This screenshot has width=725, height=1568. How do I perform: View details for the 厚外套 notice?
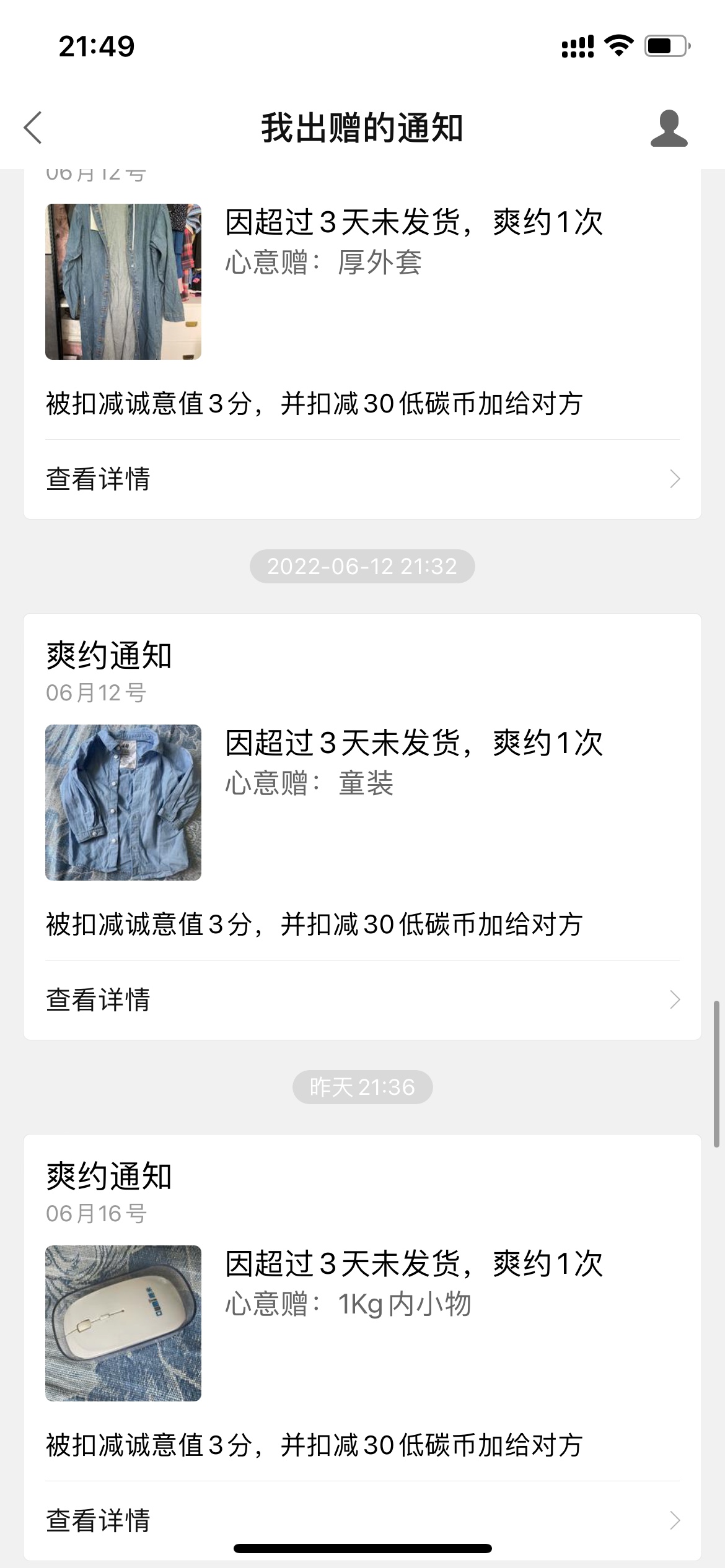click(362, 479)
